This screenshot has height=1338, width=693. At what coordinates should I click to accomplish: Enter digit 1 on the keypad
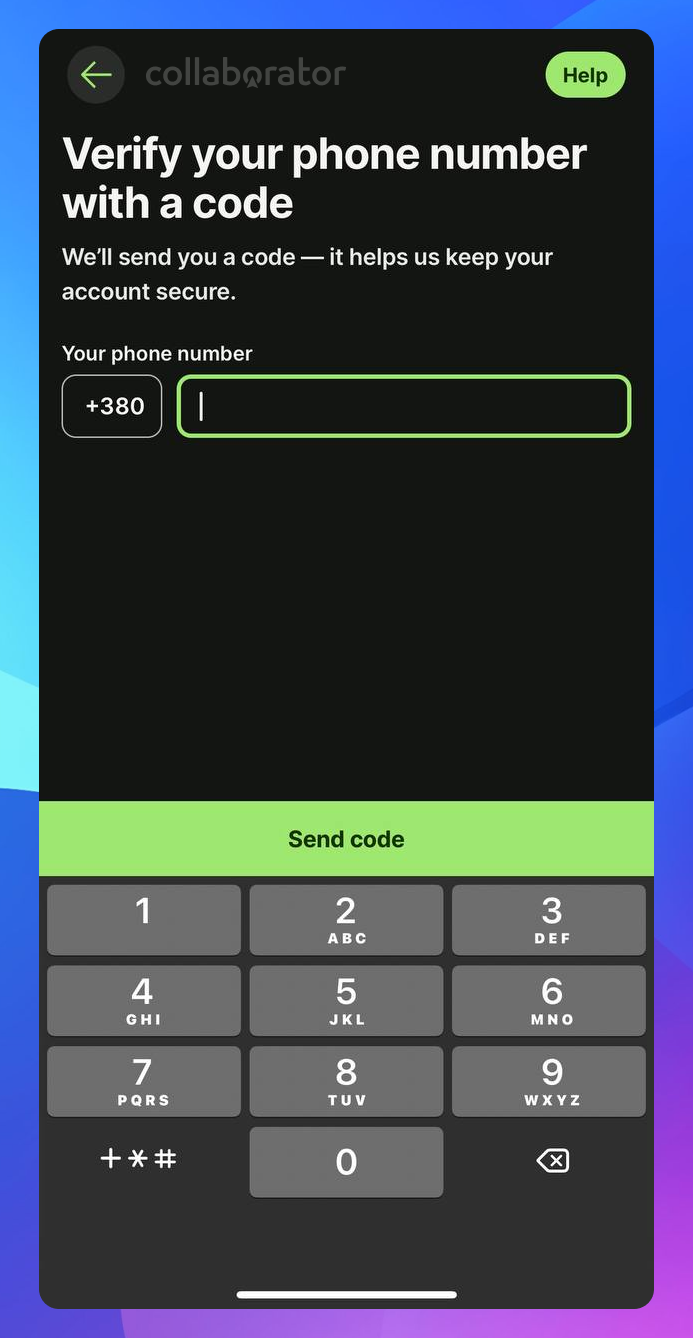(x=144, y=919)
